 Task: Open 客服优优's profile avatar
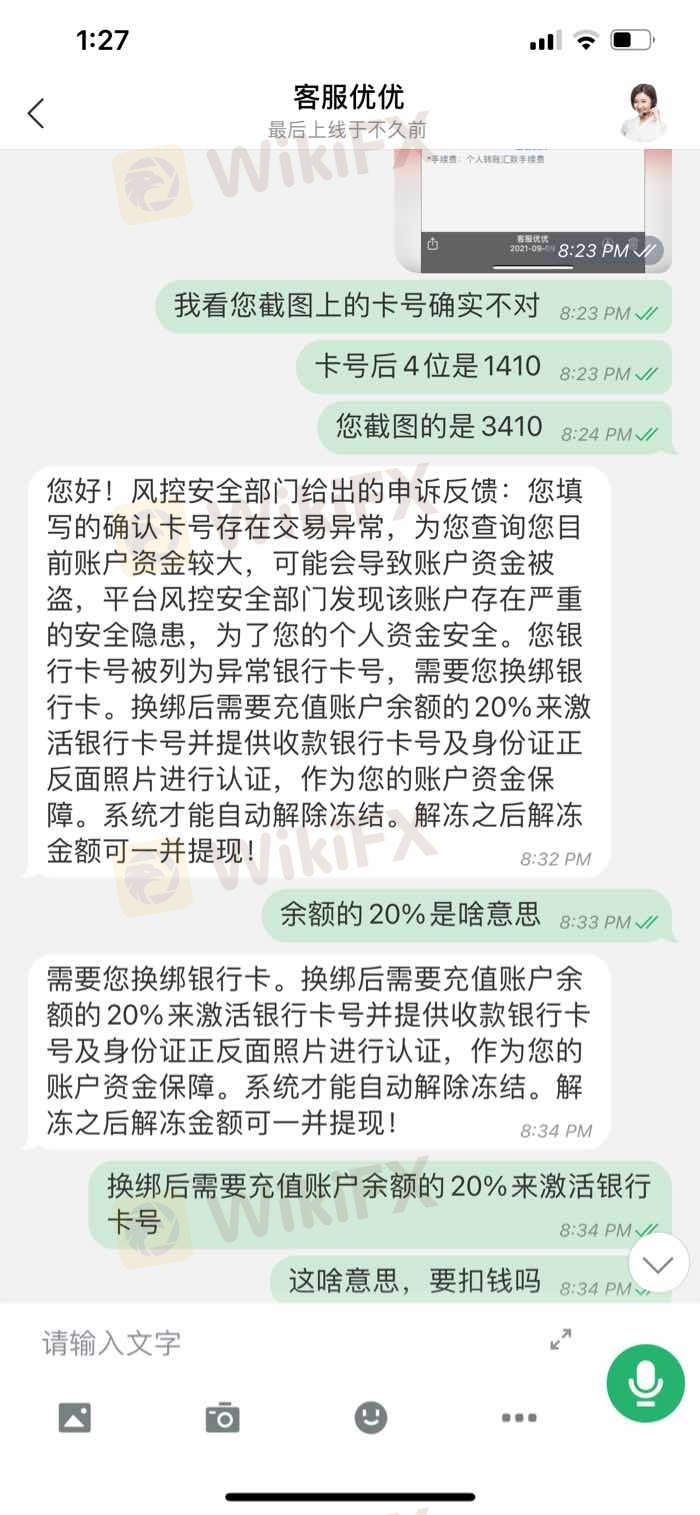(644, 112)
